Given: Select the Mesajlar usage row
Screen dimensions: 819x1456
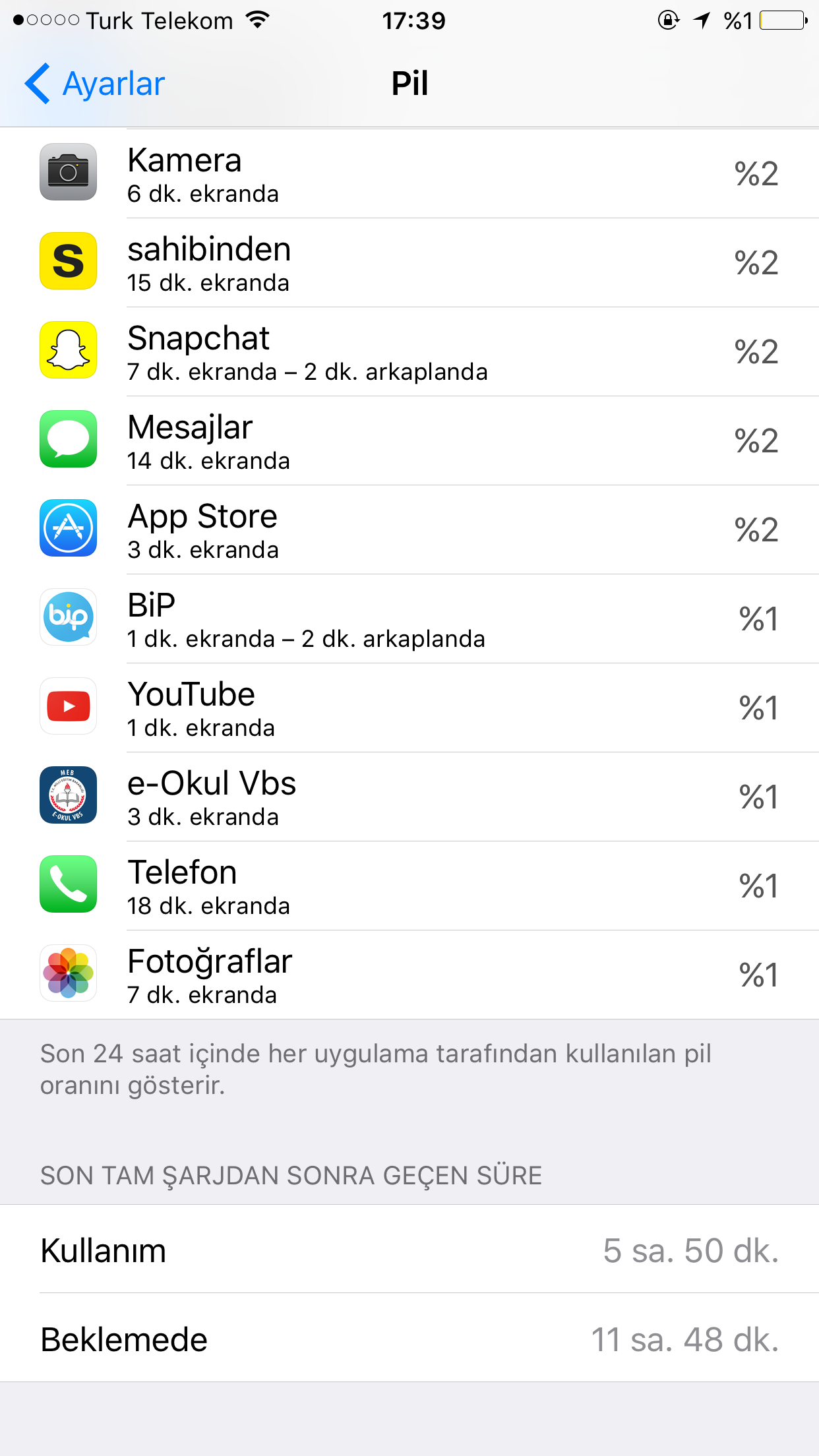Looking at the screenshot, I should [x=409, y=441].
